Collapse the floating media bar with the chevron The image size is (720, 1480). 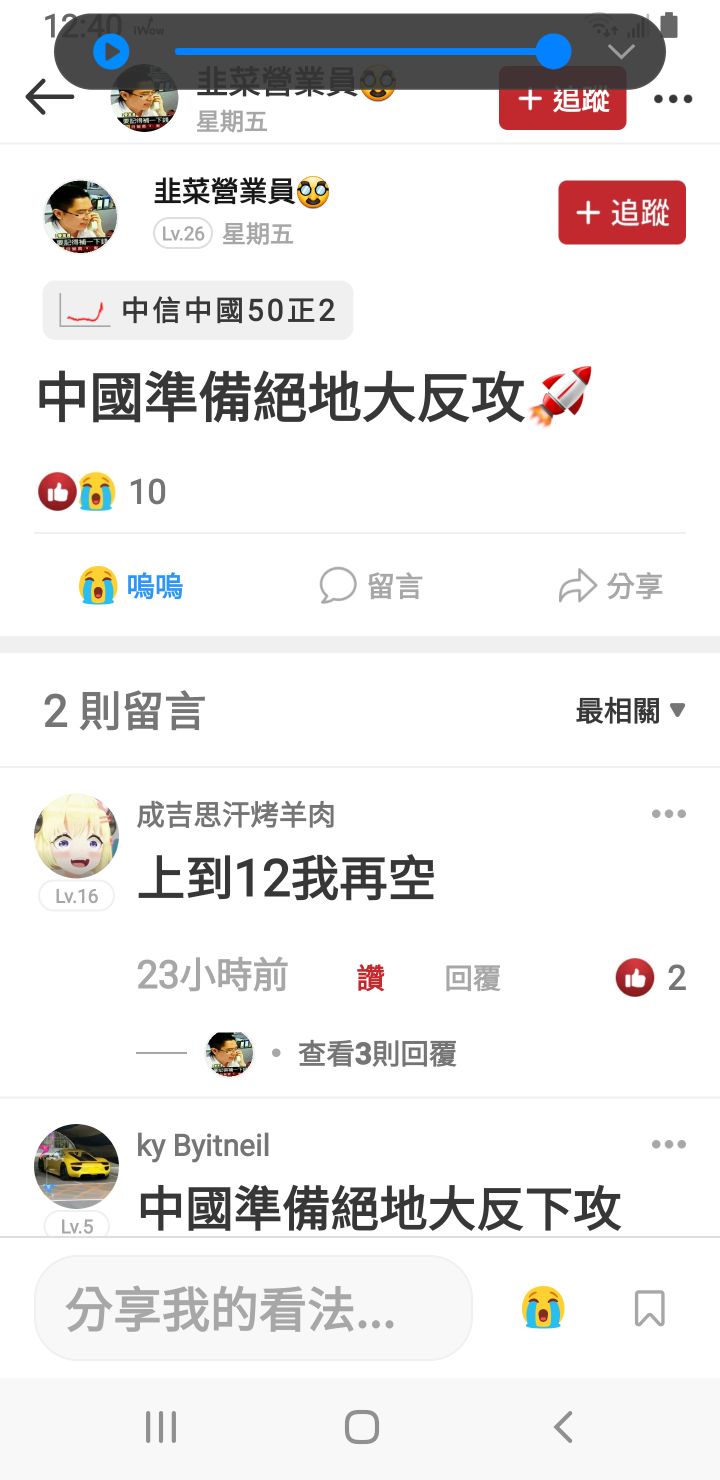tap(621, 51)
